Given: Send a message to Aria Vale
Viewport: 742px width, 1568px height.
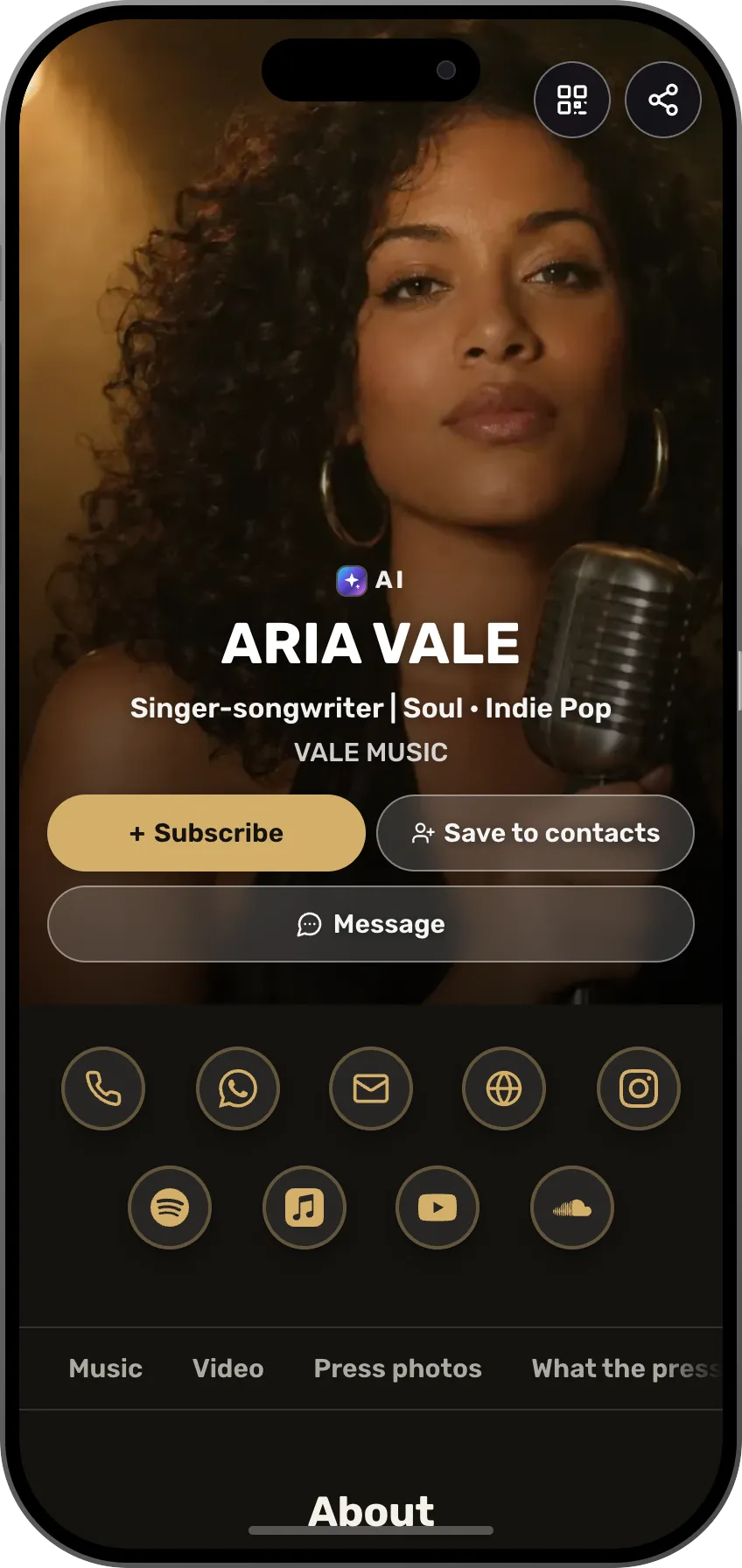Looking at the screenshot, I should point(371,924).
